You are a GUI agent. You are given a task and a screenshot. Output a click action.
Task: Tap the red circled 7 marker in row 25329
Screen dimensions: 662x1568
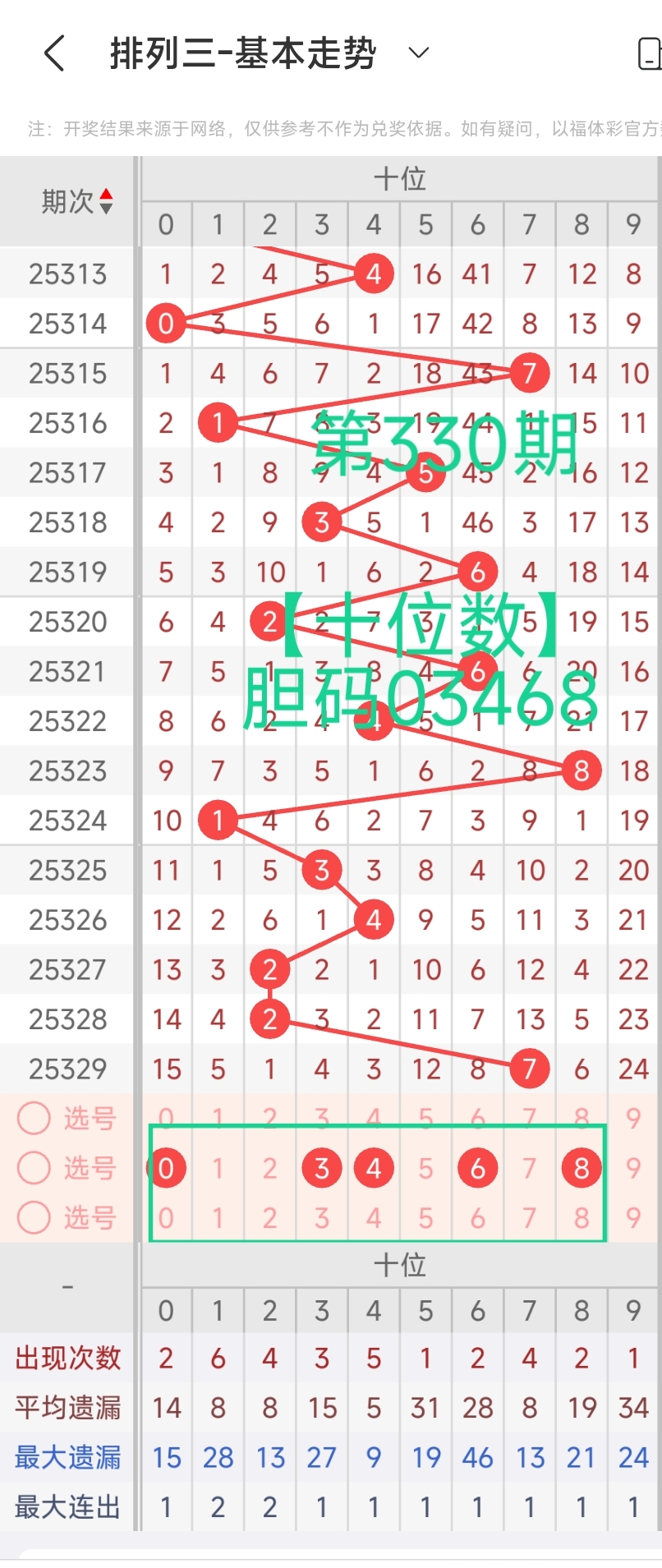click(529, 1069)
